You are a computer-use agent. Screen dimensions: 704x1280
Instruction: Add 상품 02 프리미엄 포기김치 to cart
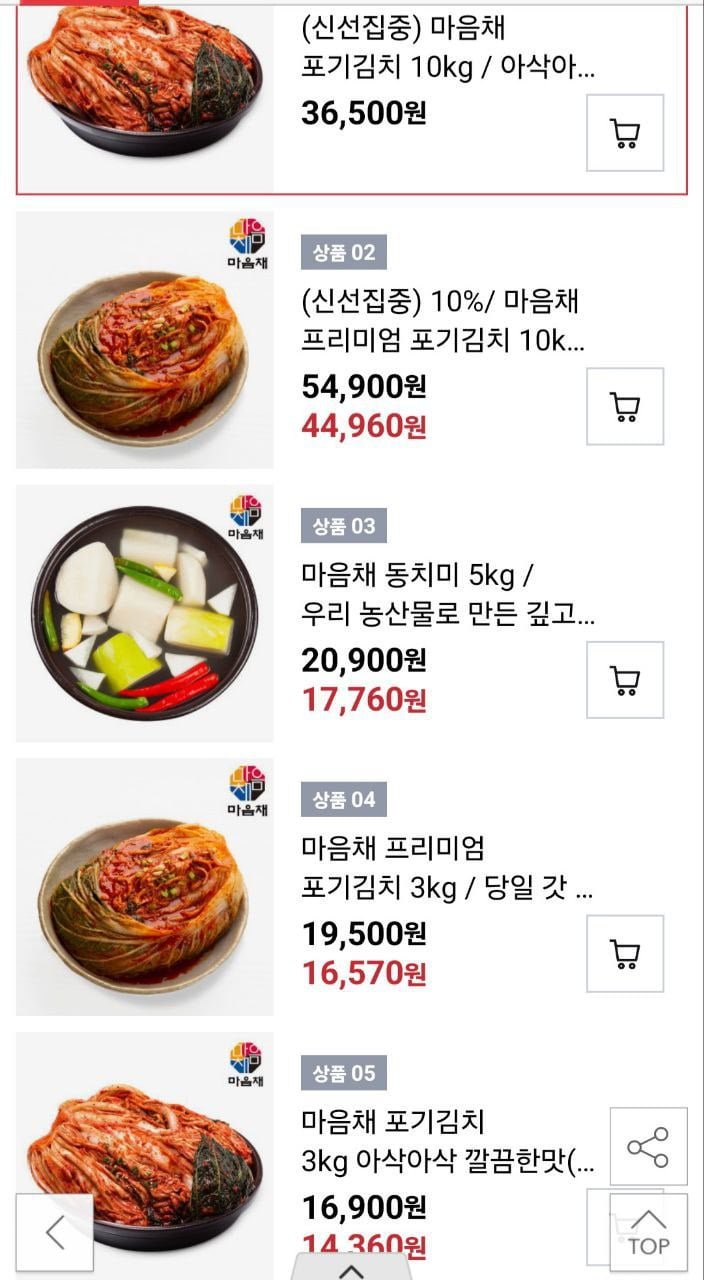pos(625,406)
